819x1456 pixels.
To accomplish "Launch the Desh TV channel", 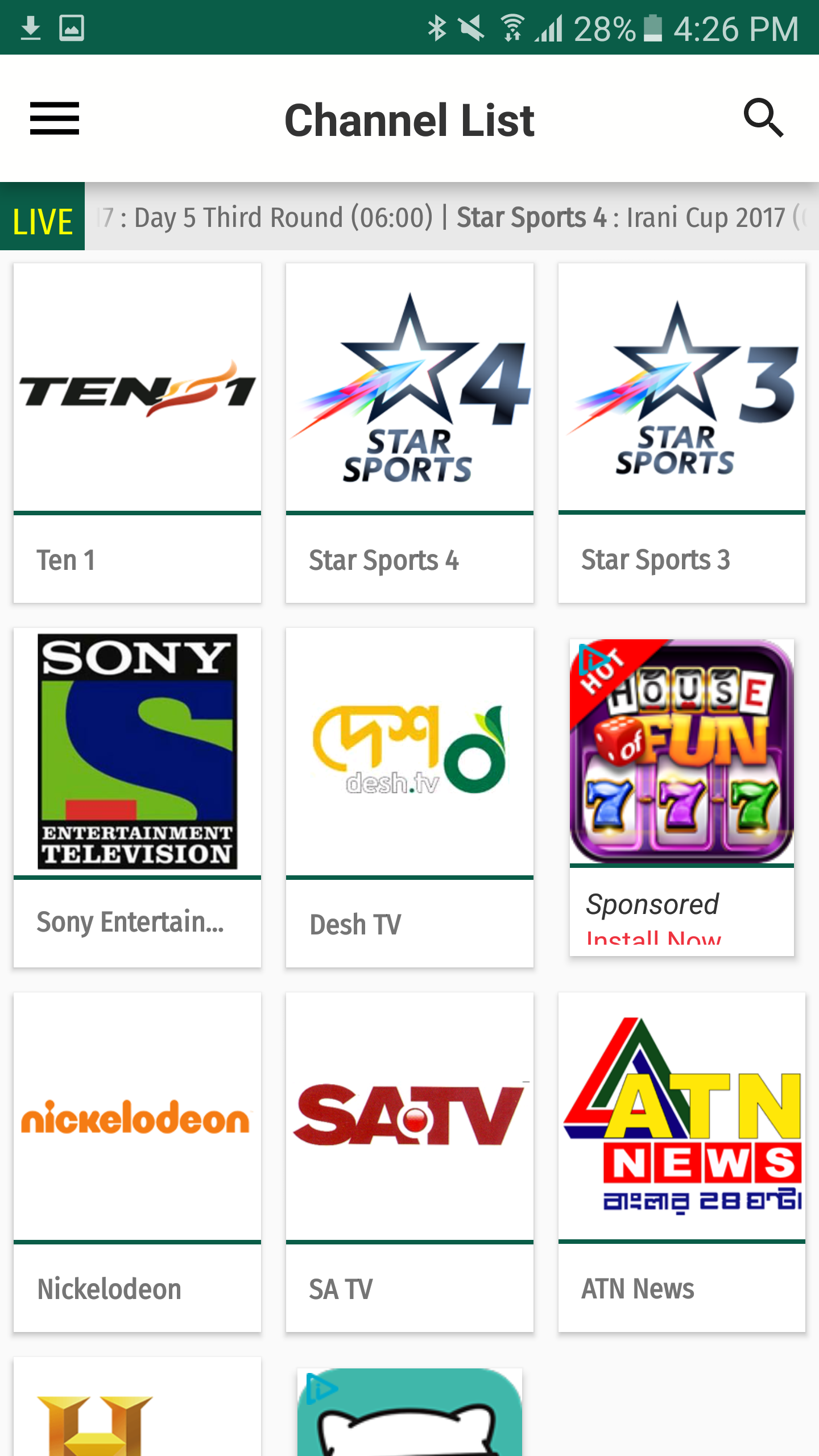I will [409, 796].
